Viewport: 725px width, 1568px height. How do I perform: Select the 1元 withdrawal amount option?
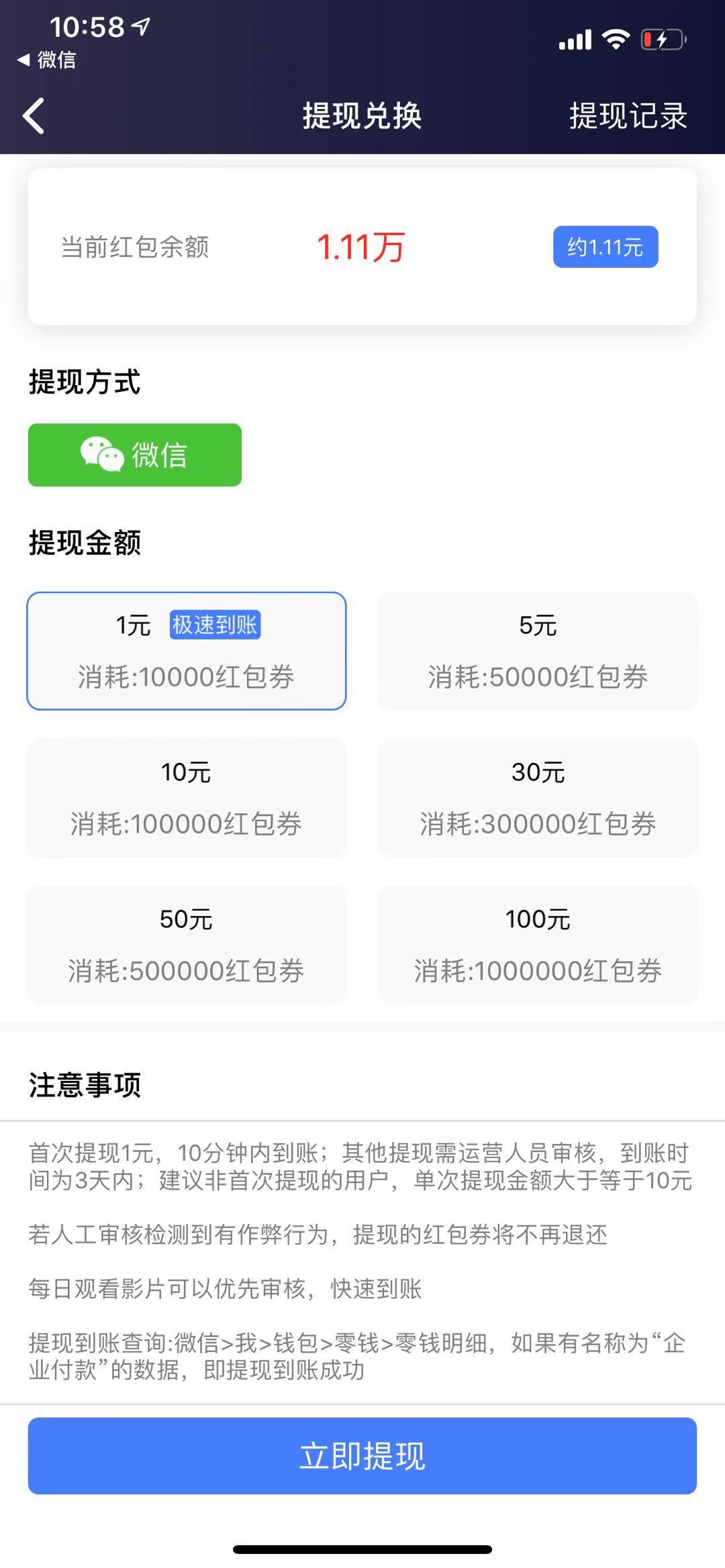tap(186, 649)
